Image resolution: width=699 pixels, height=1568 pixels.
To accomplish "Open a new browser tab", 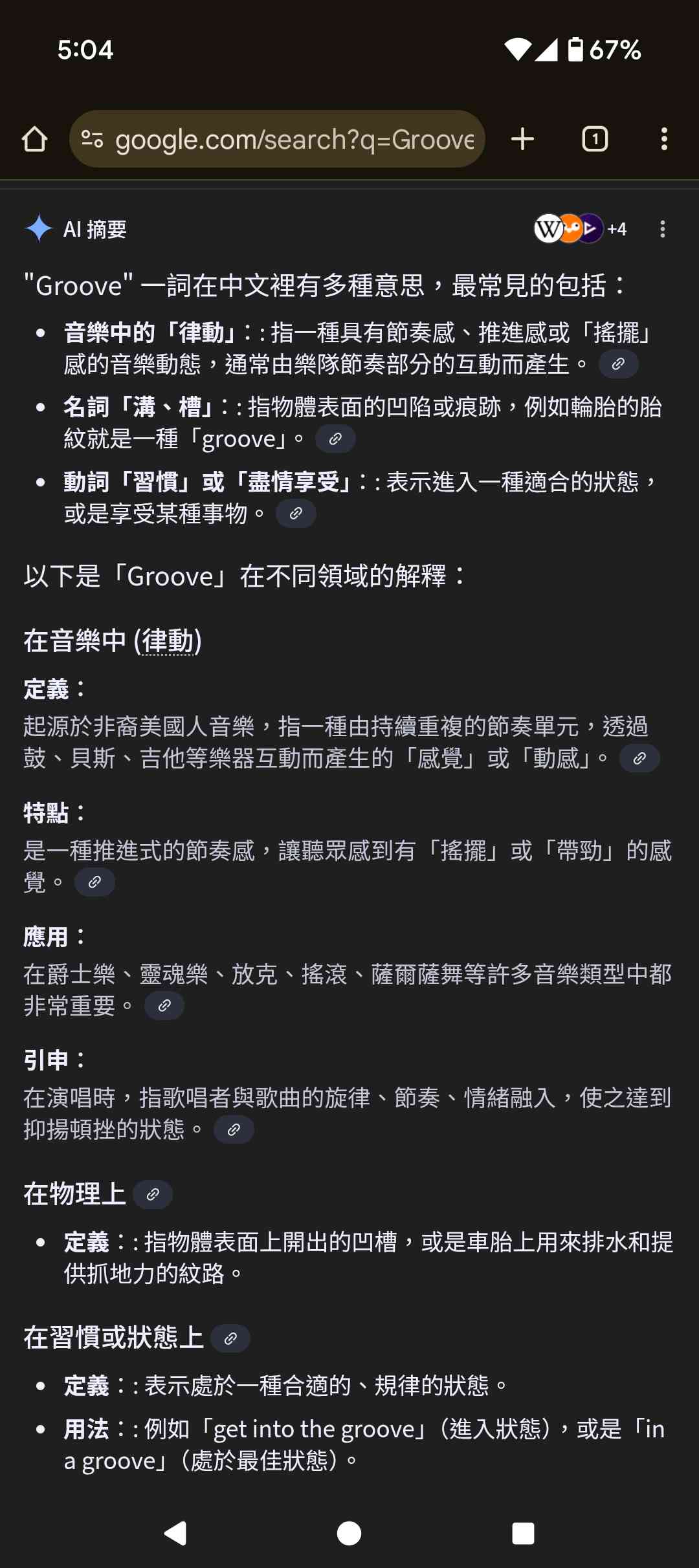I will (x=522, y=139).
